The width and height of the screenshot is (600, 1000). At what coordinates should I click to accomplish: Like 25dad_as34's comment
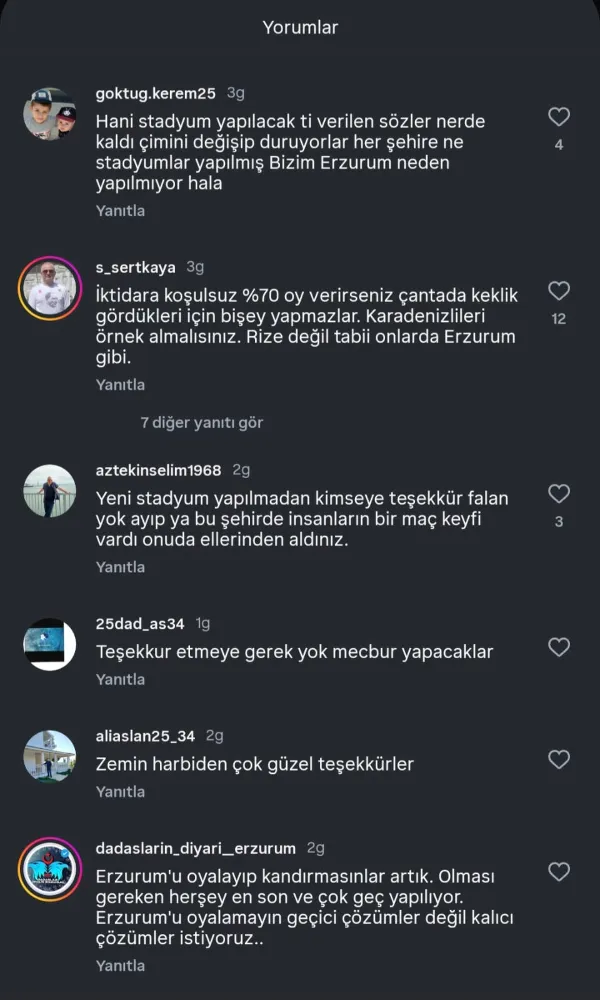(559, 647)
